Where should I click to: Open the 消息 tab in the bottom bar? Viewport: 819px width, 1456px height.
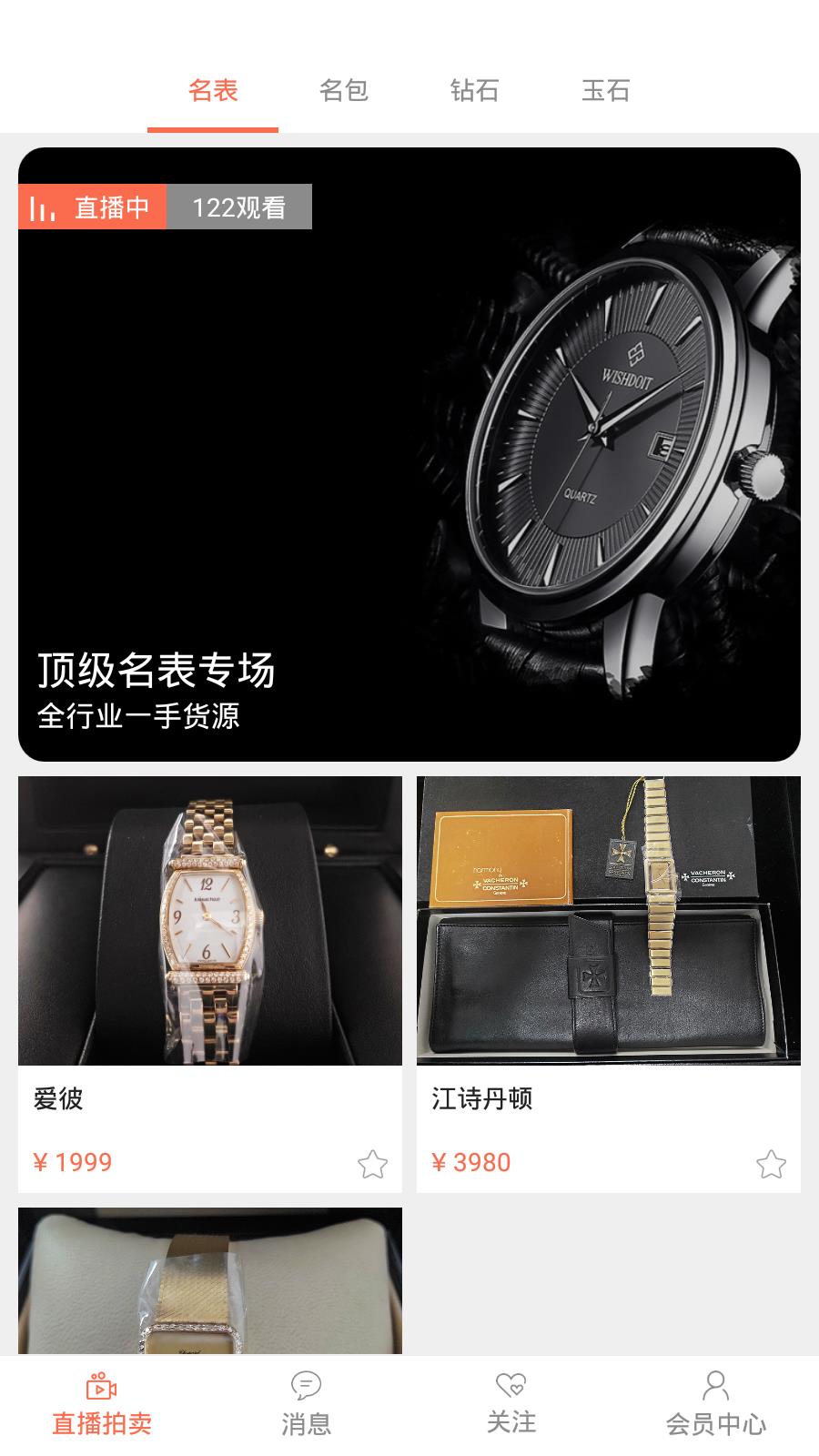(x=307, y=1405)
